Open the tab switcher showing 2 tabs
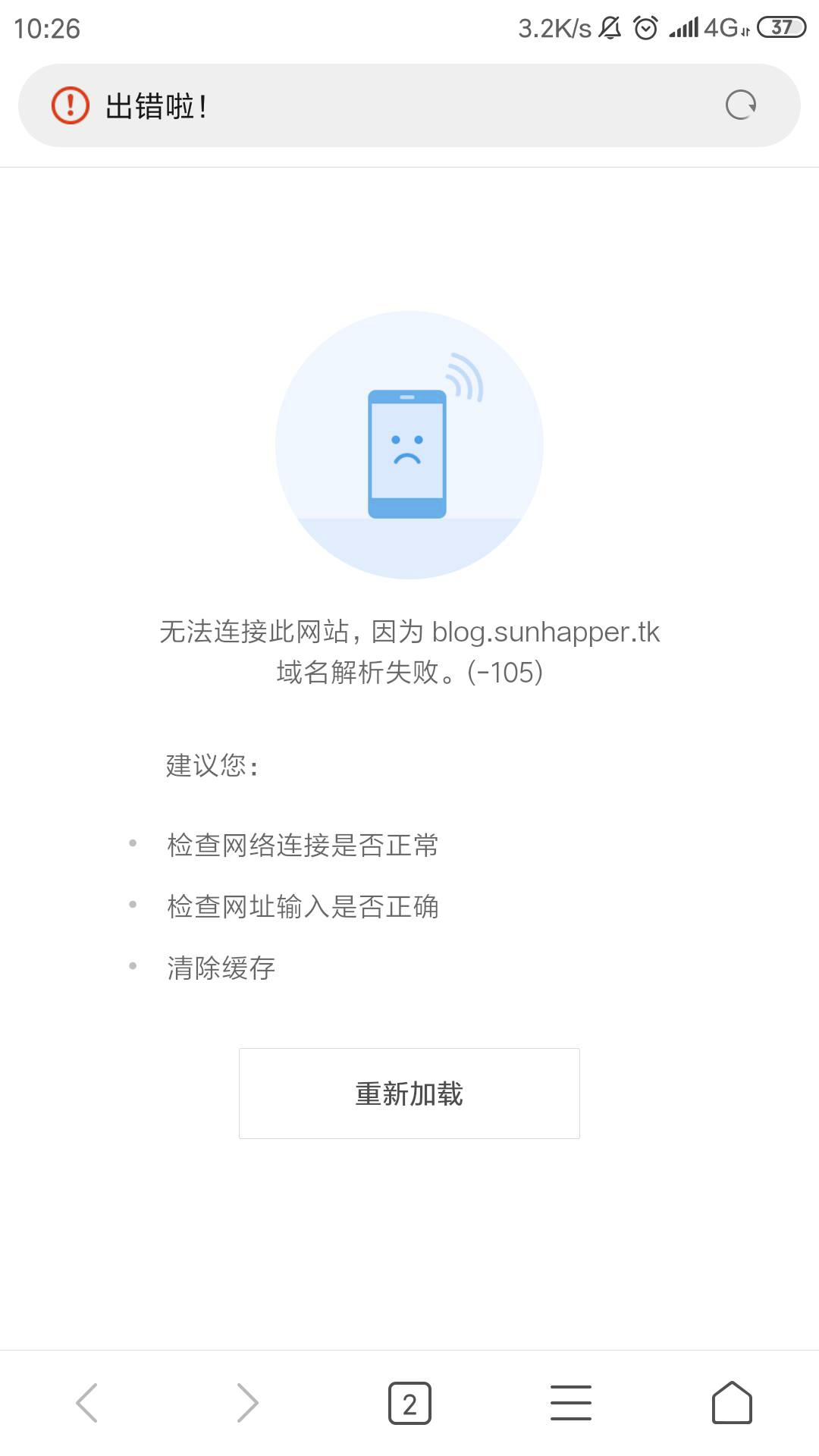This screenshot has width=819, height=1456. pos(409,1403)
